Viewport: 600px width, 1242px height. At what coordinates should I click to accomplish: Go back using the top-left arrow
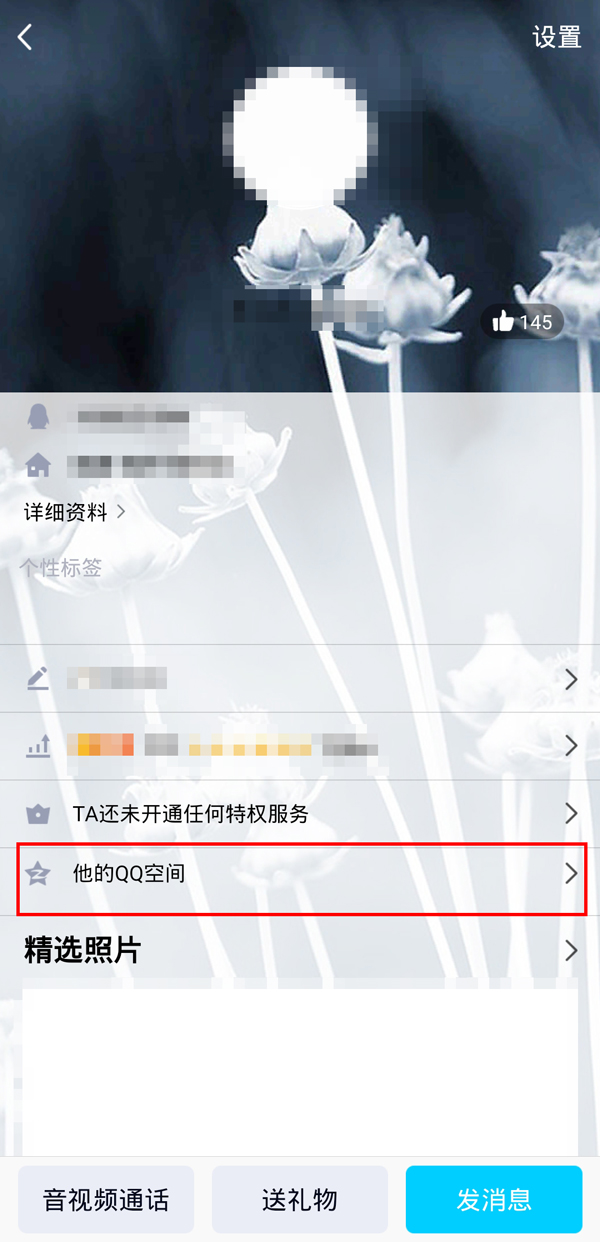coord(26,38)
